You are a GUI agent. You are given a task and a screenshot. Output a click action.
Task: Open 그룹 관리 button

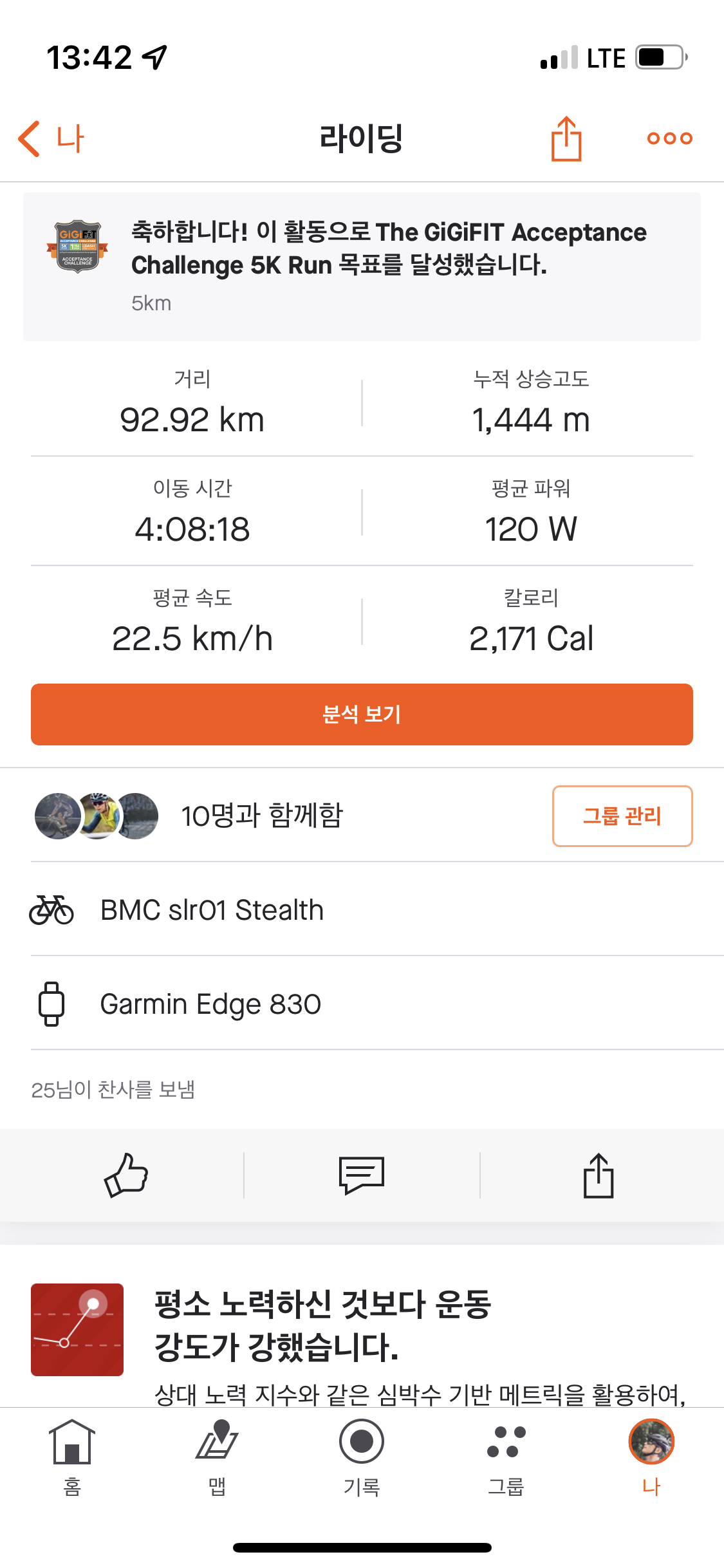622,816
